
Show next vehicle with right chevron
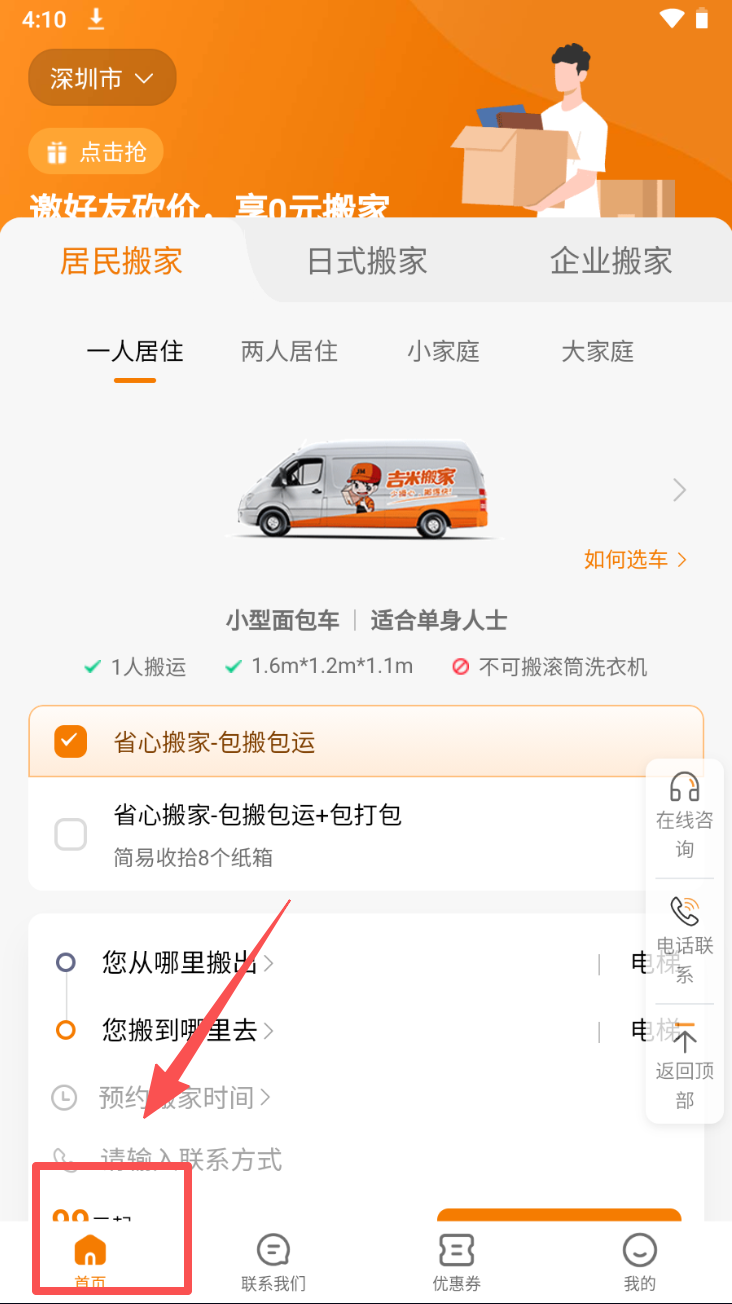pyautogui.click(x=680, y=490)
